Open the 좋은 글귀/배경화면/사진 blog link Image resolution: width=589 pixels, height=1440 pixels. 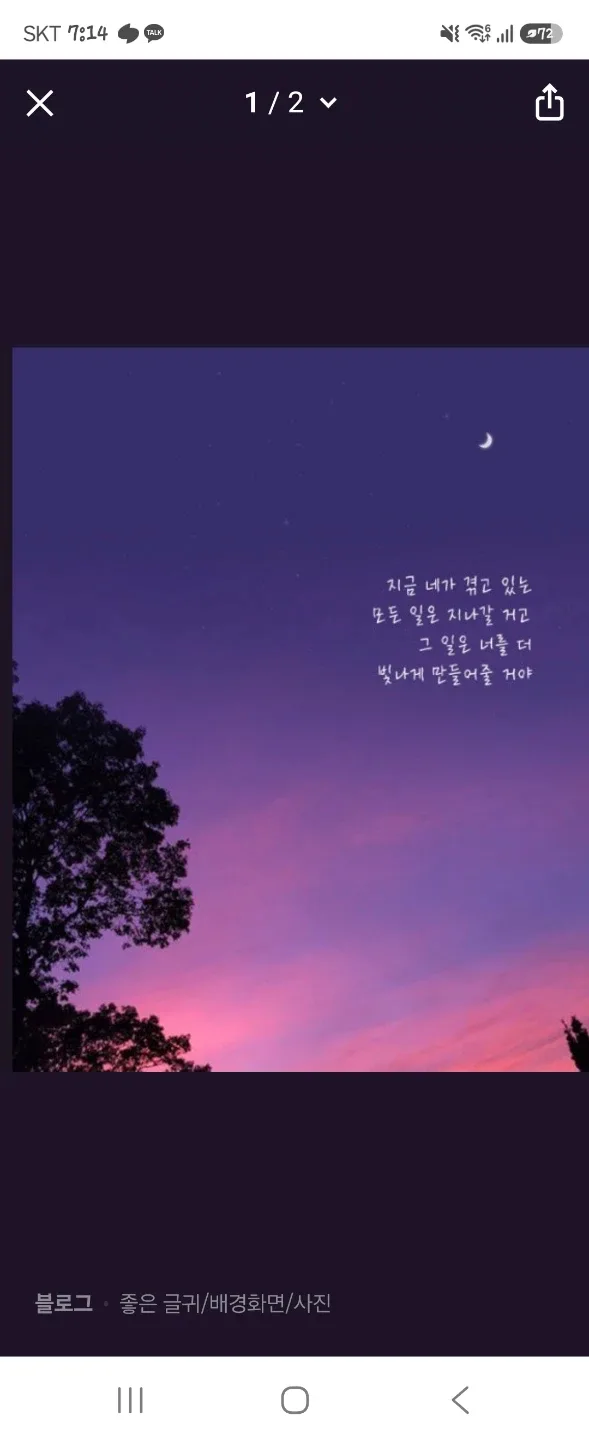click(225, 1303)
